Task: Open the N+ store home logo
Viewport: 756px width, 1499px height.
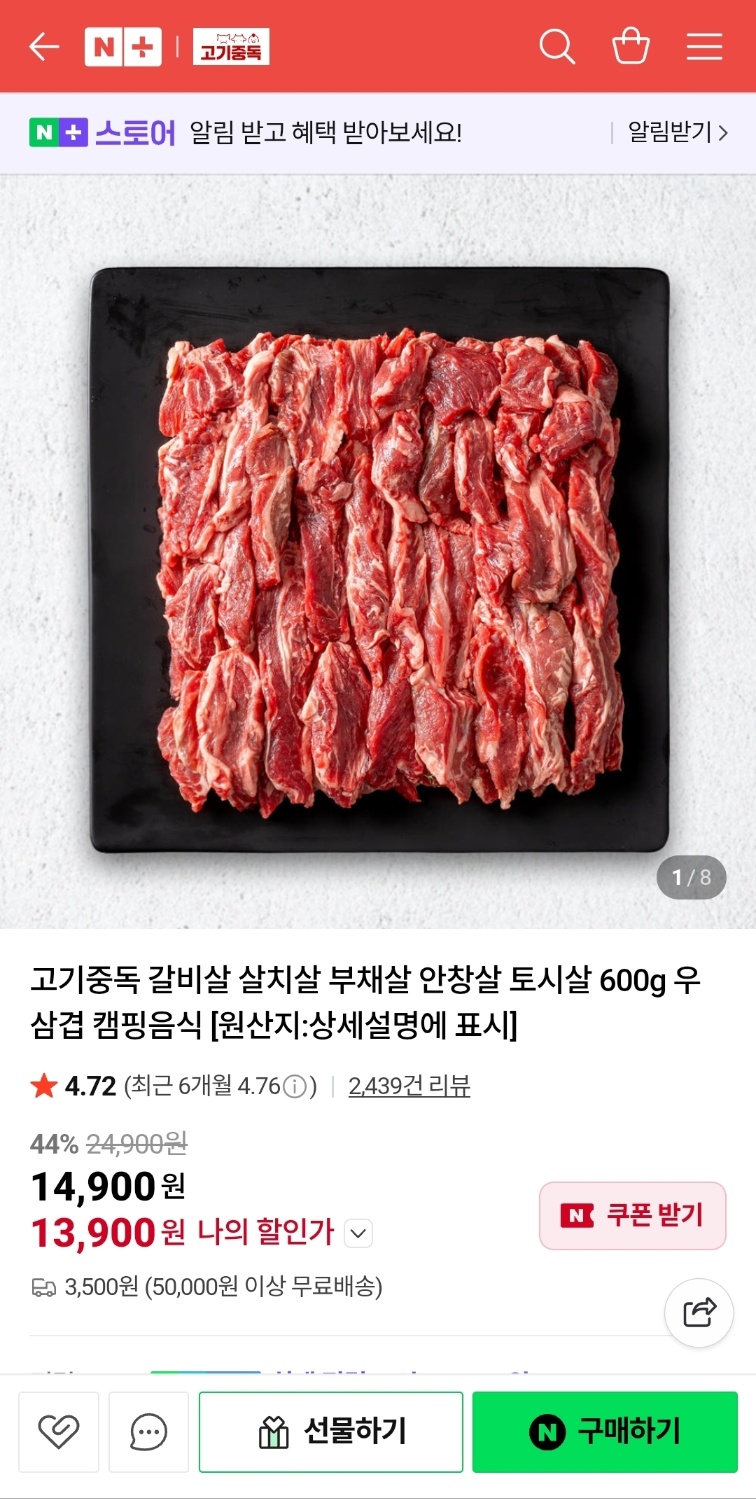Action: tap(122, 47)
